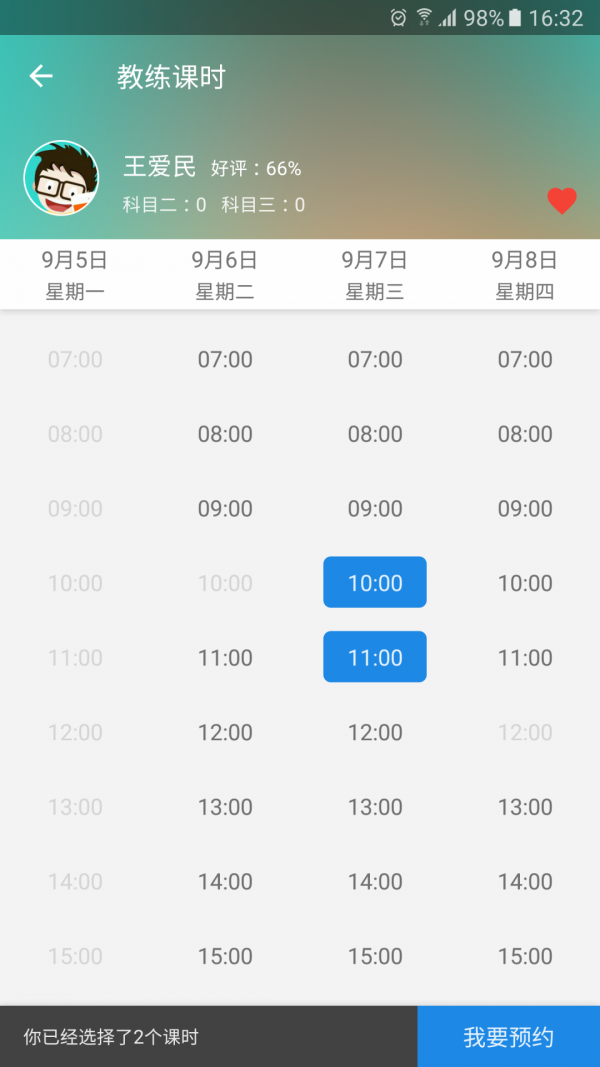Choose the 10:00 slot on 9月8日
The width and height of the screenshot is (600, 1067).
525,583
